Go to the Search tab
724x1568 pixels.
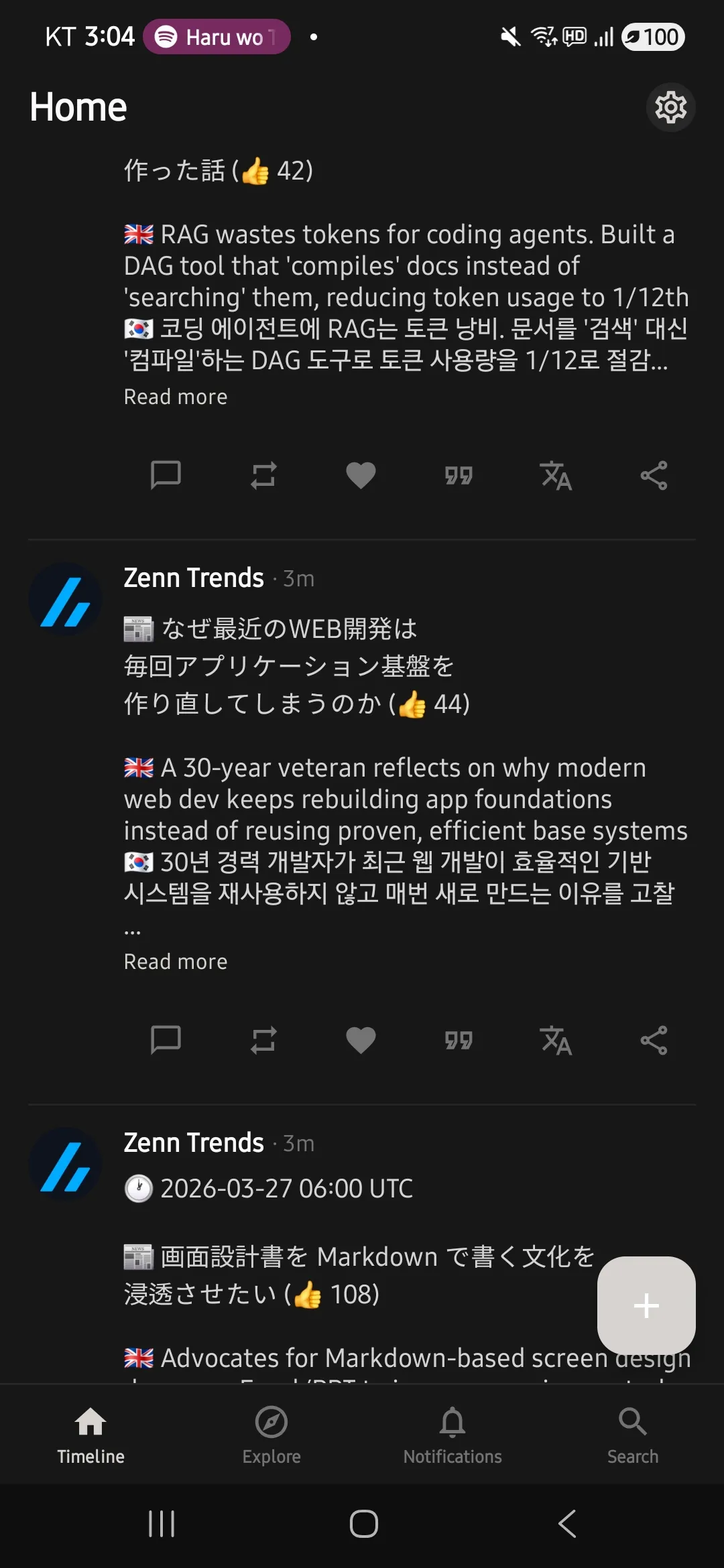[x=632, y=1435]
